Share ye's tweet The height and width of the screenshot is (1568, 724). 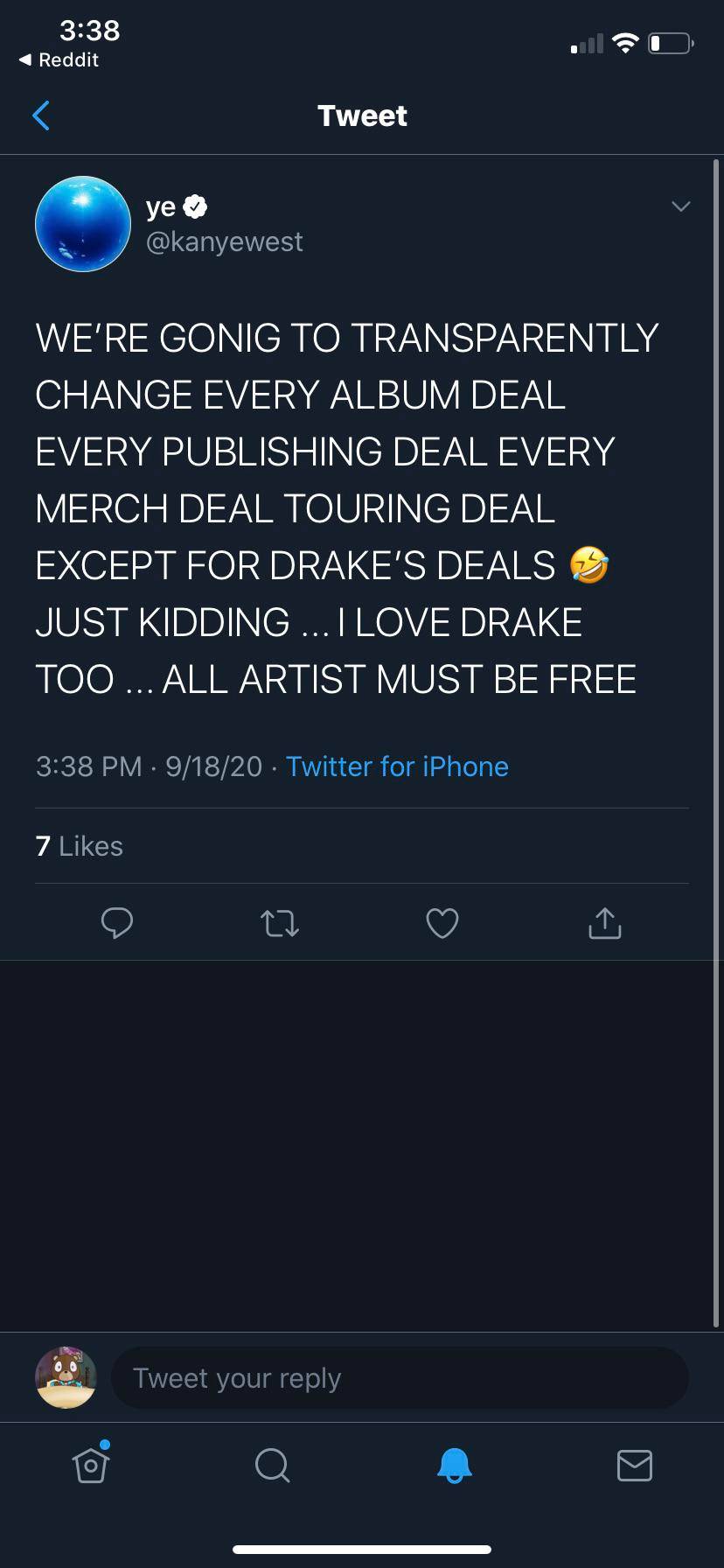point(605,922)
